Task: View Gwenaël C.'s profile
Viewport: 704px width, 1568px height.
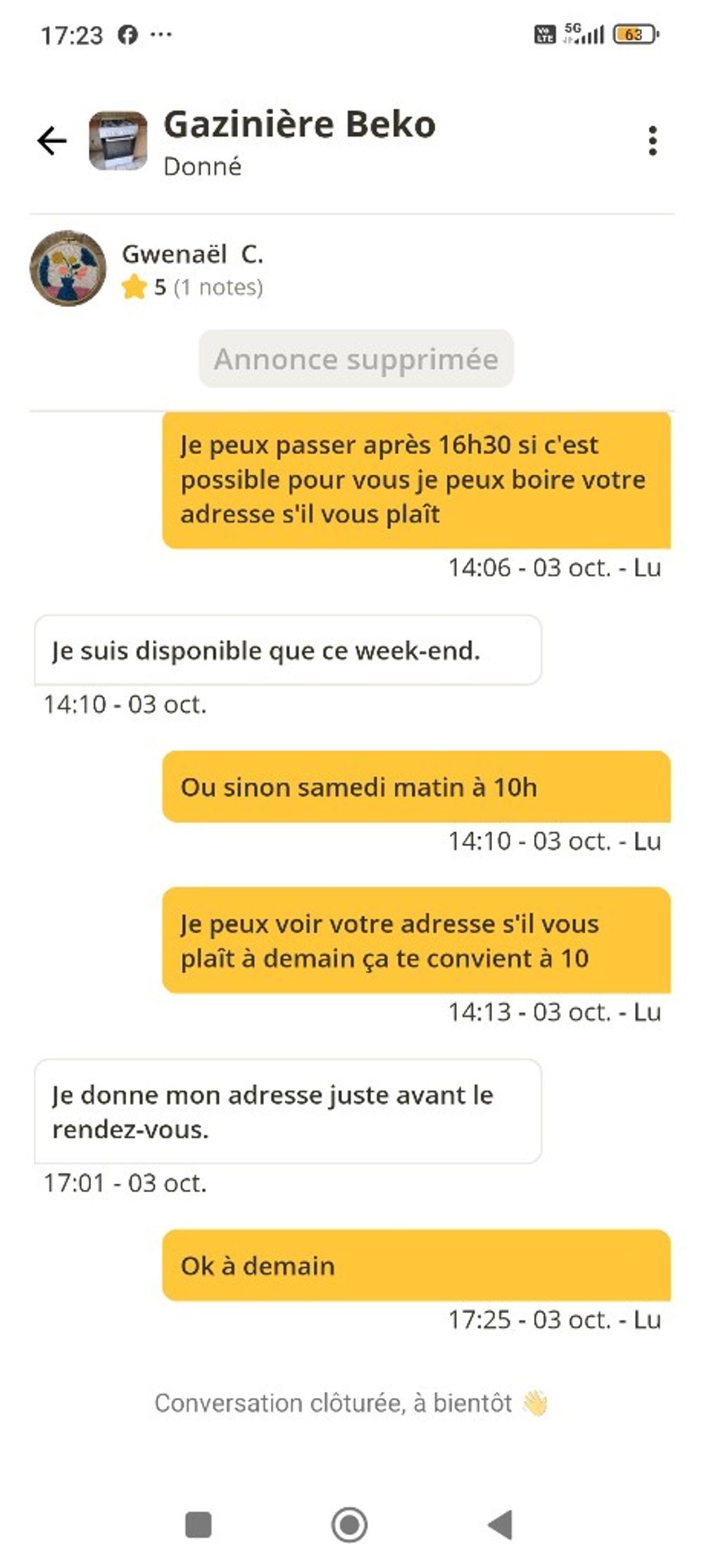Action: coord(68,268)
